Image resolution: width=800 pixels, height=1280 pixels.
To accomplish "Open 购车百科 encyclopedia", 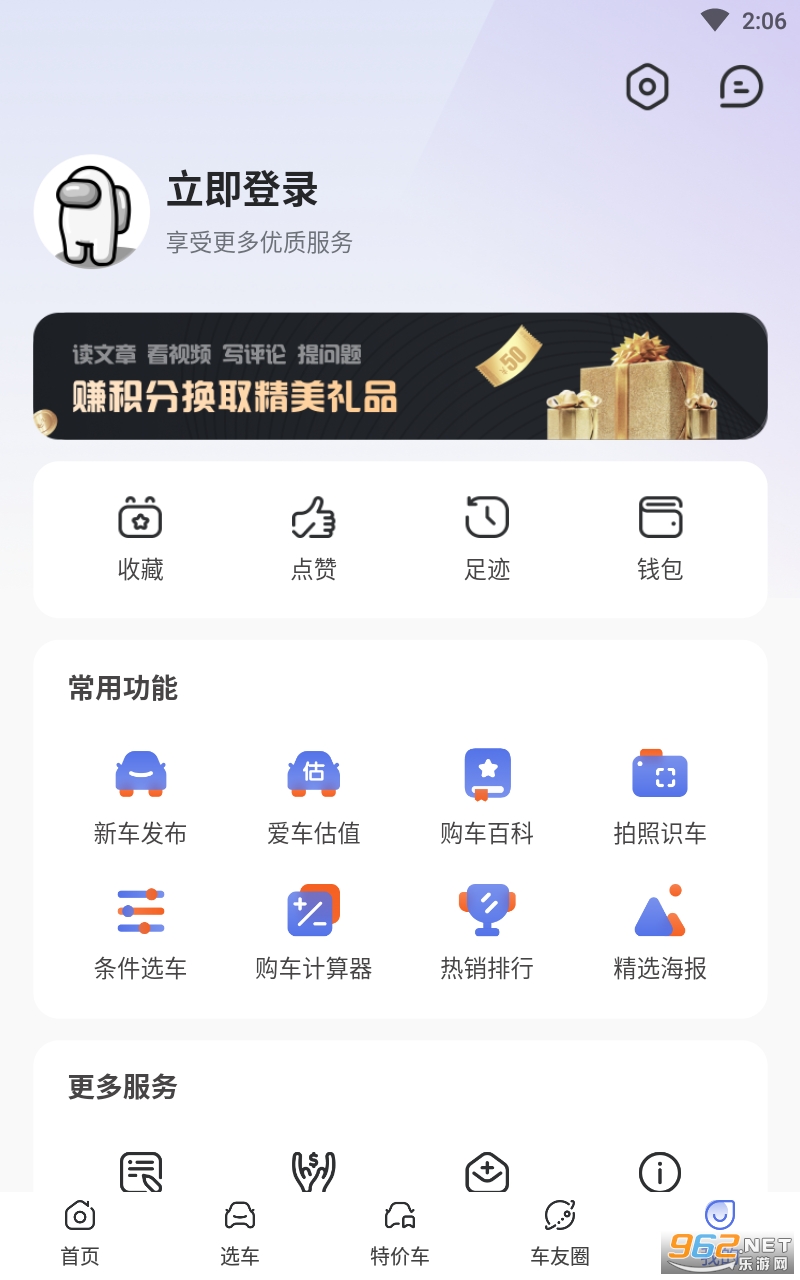I will point(487,797).
